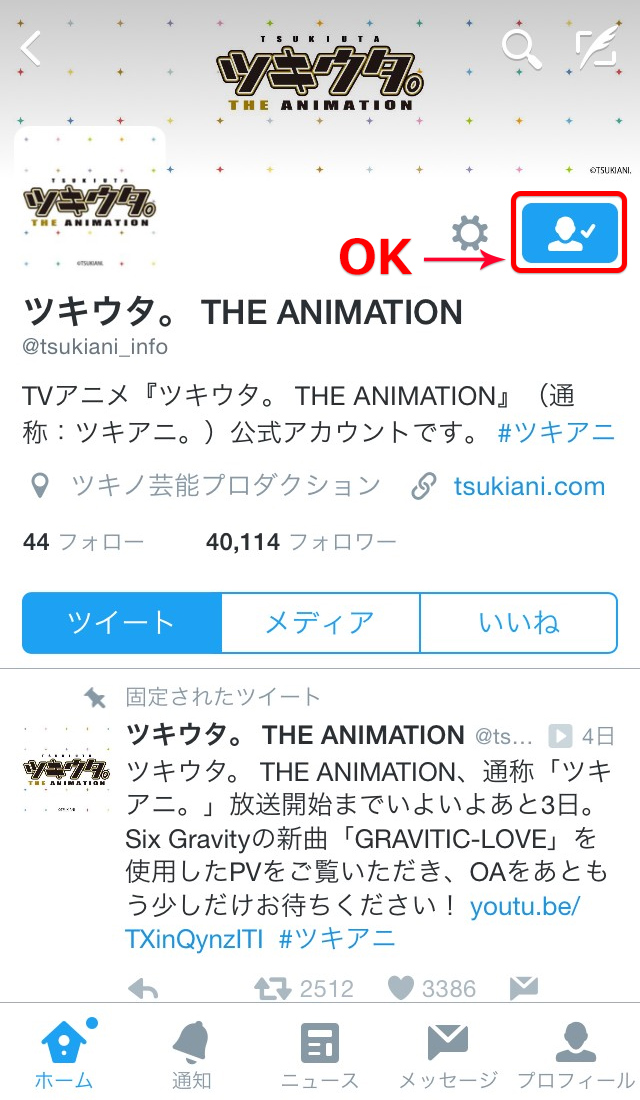Tap the blue following button

[569, 233]
